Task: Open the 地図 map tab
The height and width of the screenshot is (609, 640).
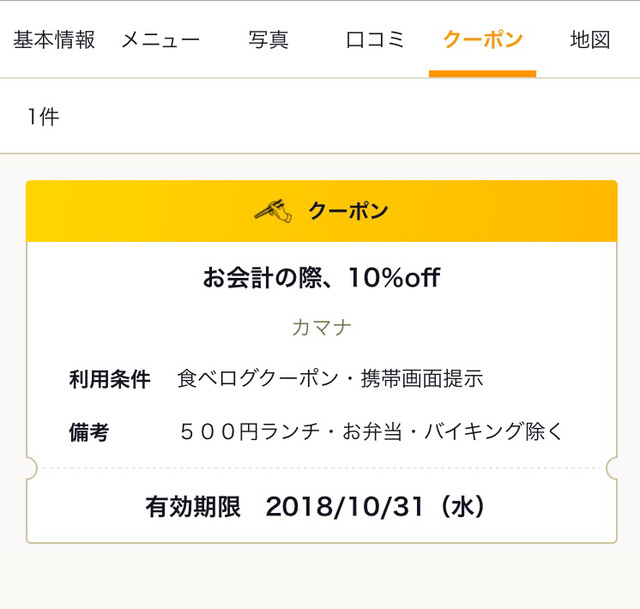Action: (x=590, y=40)
